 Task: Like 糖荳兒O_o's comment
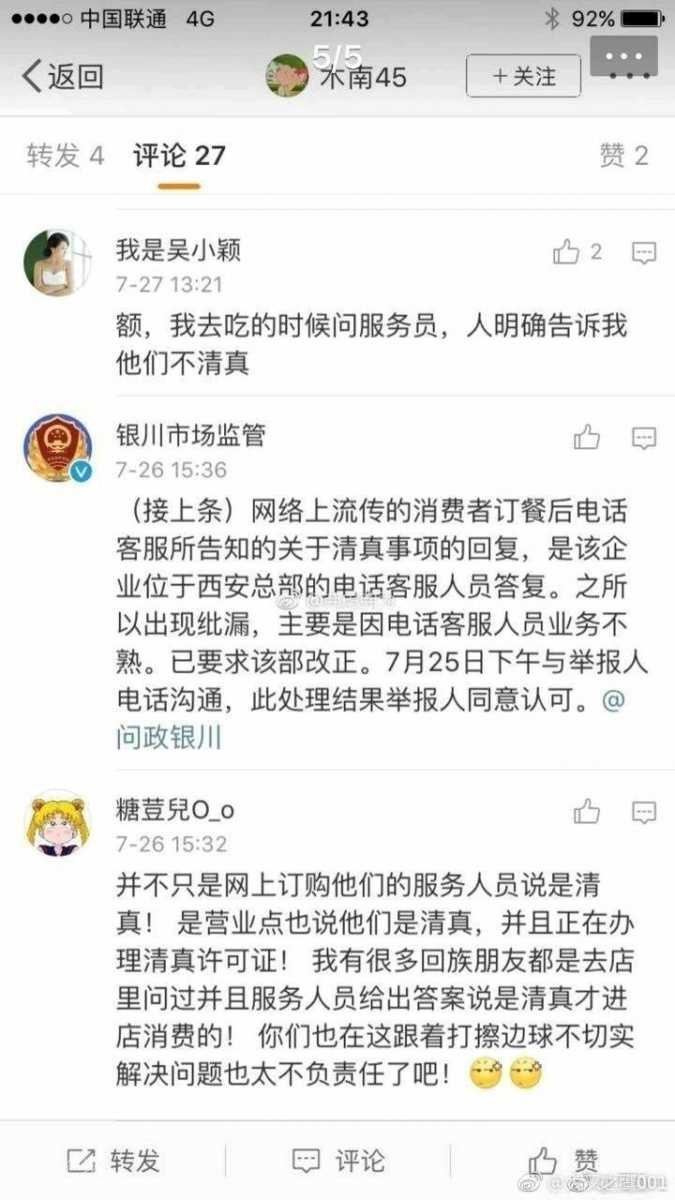587,812
